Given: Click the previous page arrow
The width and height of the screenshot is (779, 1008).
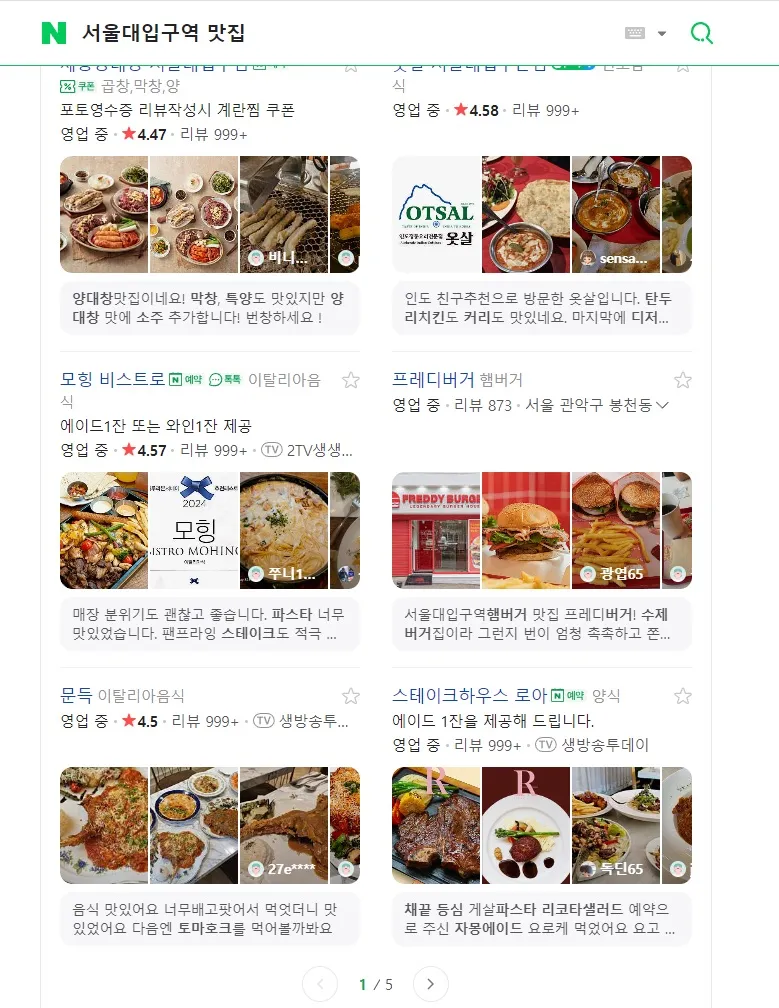Looking at the screenshot, I should point(319,984).
